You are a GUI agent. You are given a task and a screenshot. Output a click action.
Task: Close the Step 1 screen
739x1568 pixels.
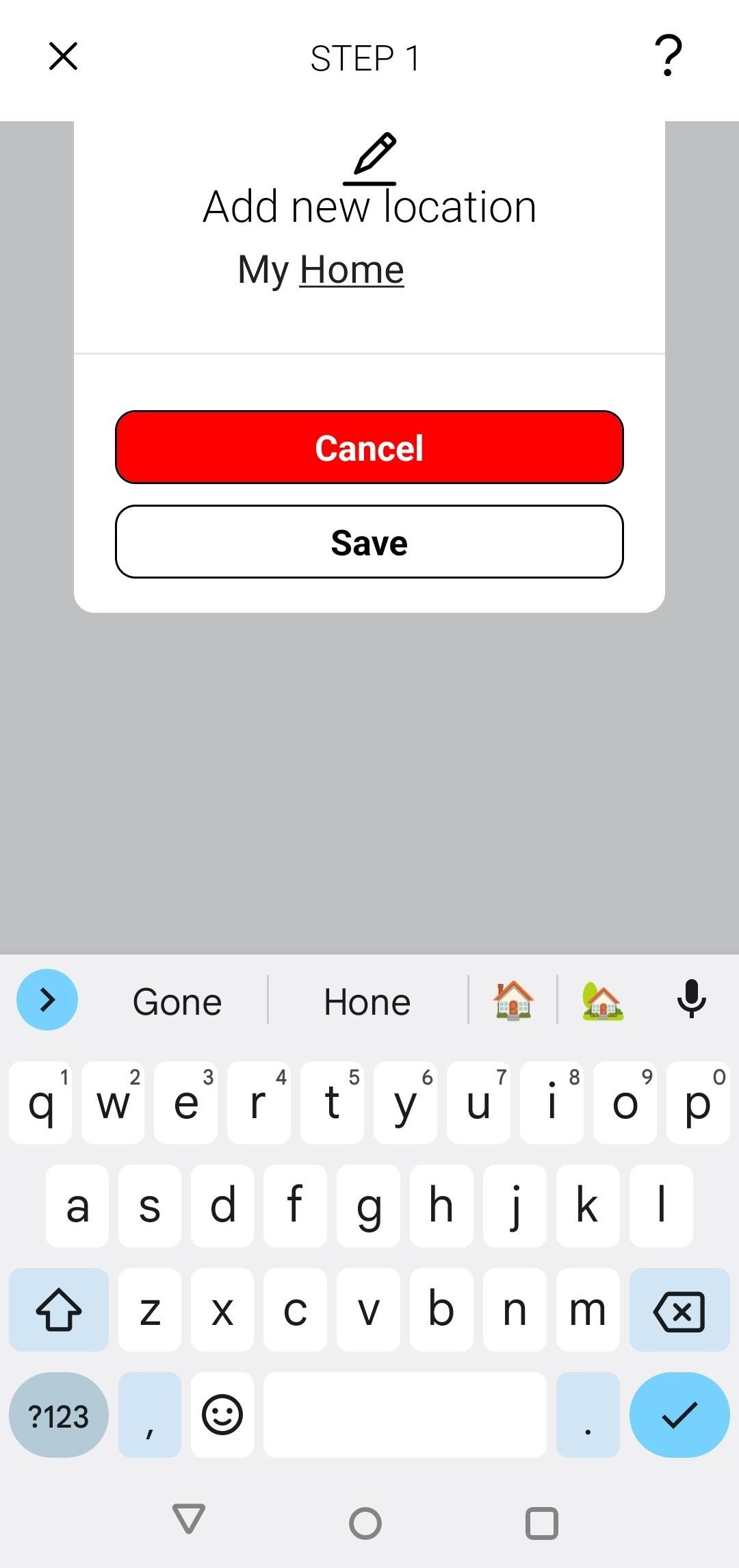pyautogui.click(x=64, y=56)
